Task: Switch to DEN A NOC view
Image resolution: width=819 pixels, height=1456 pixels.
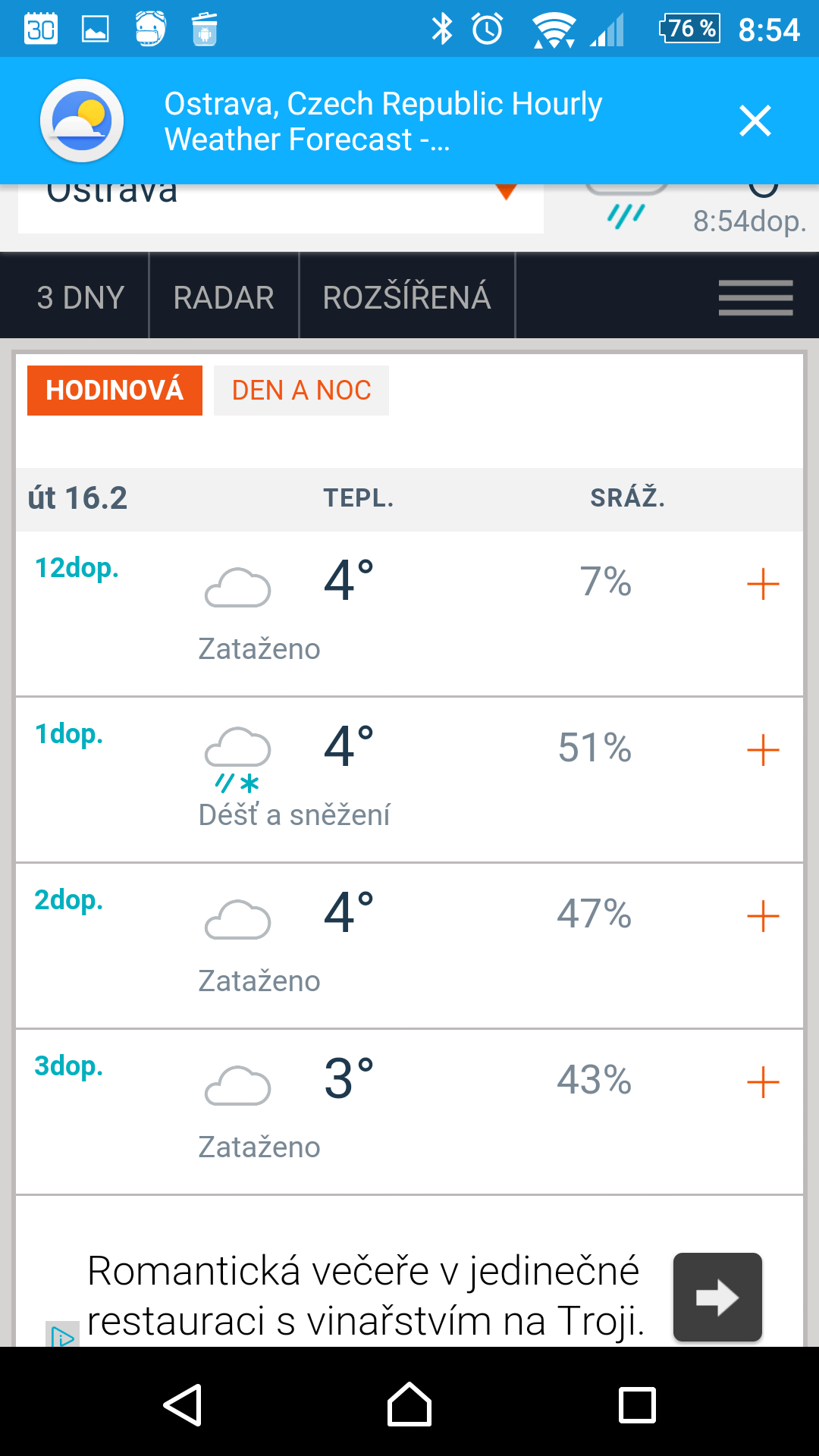Action: point(301,391)
